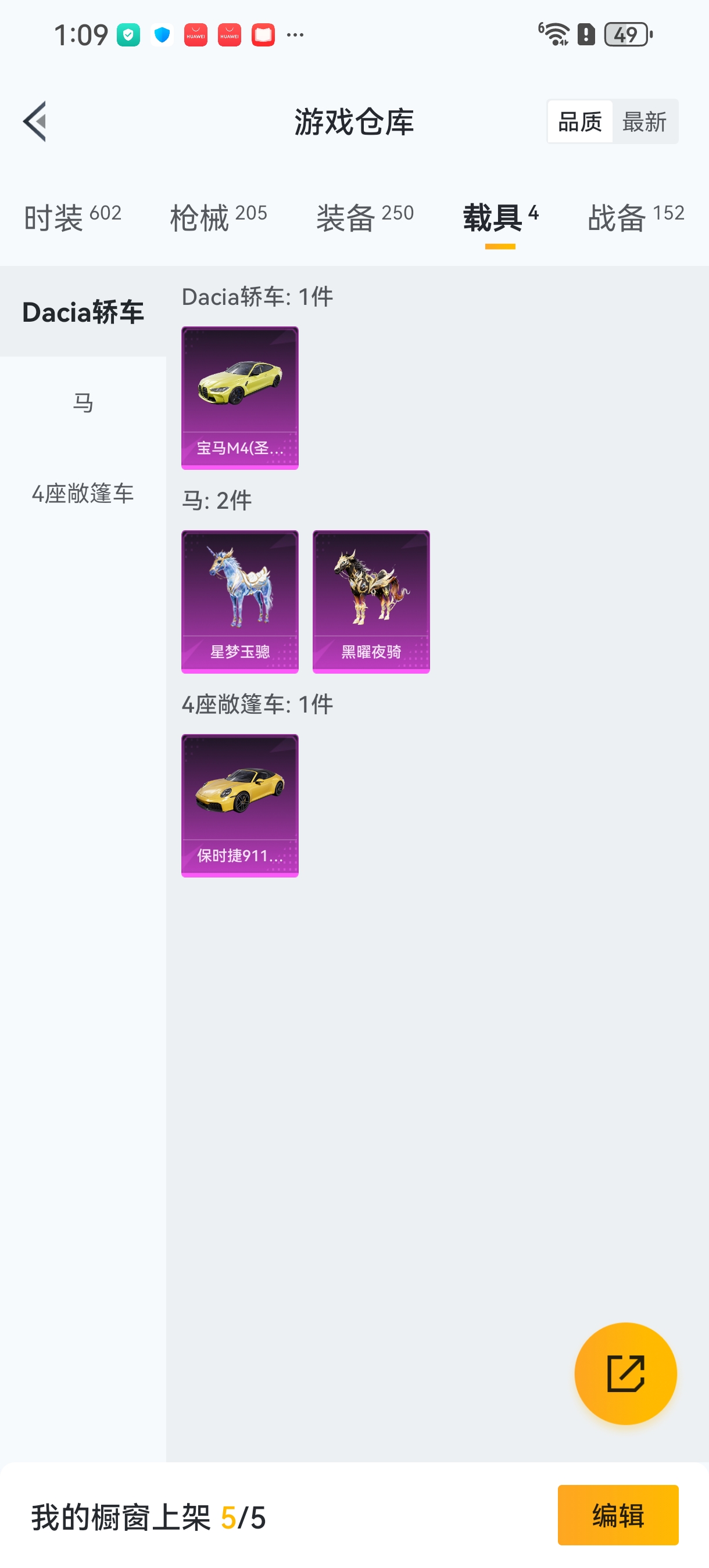Open the 宝马M4 vehicle card

(239, 397)
